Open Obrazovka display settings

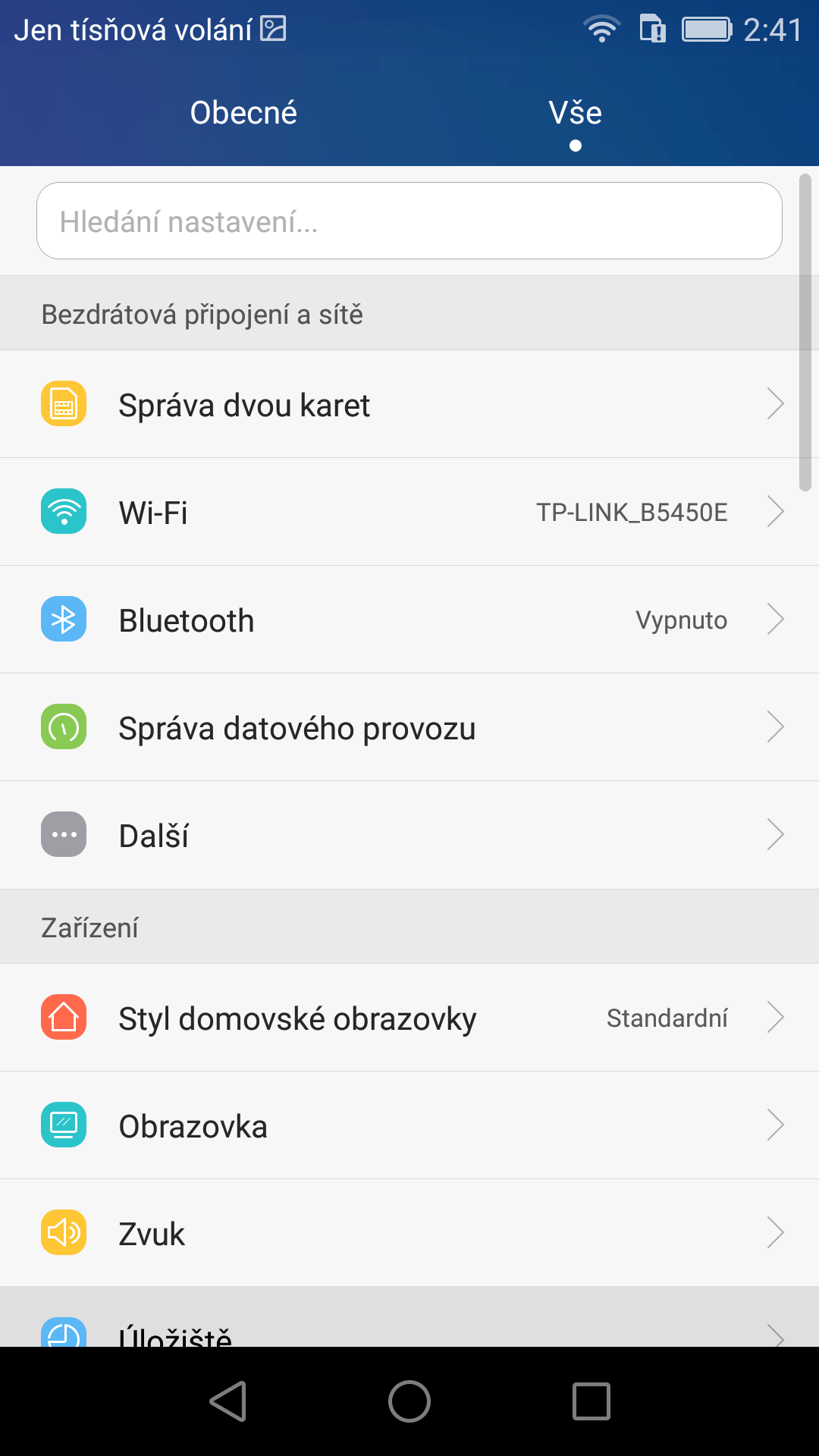click(x=409, y=1125)
